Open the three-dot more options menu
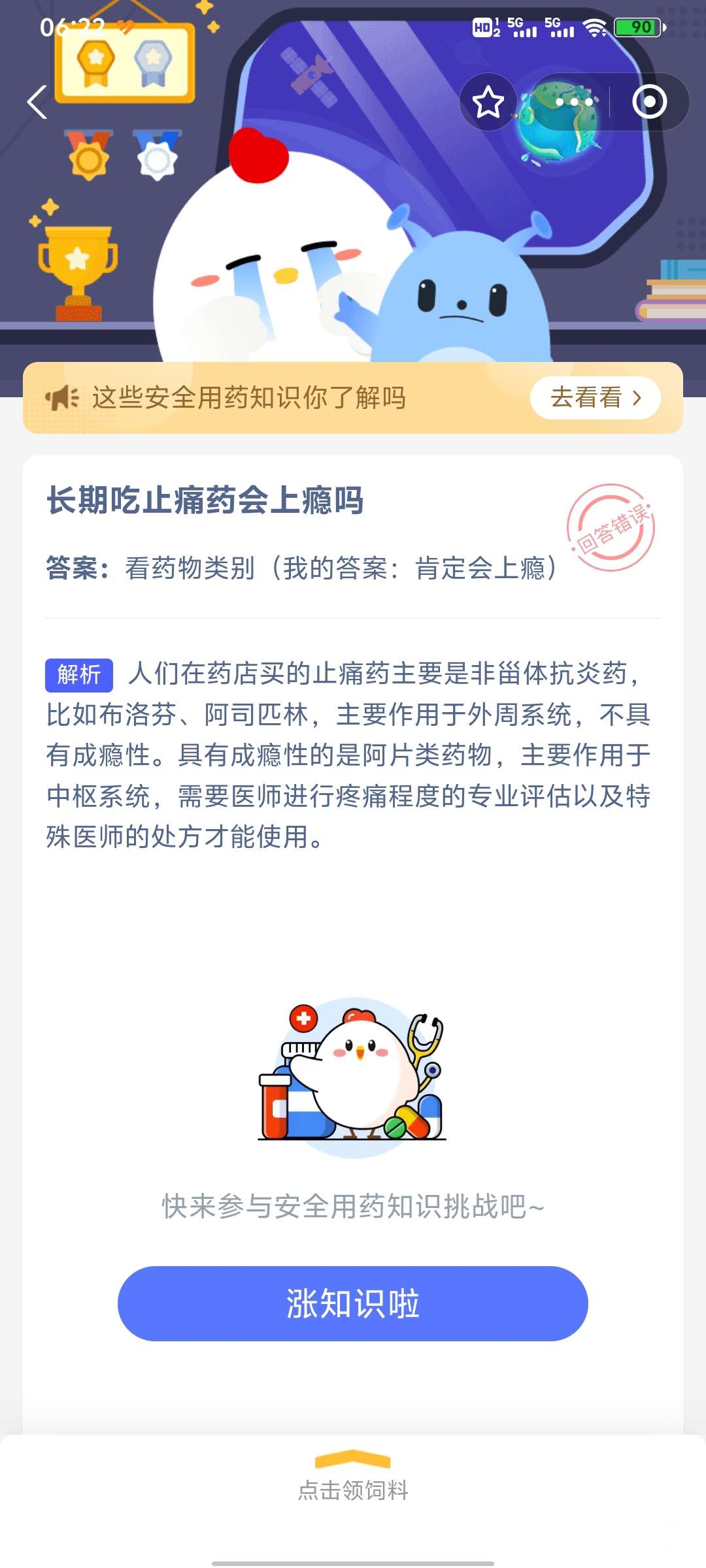The height and width of the screenshot is (1568, 706). point(574,103)
